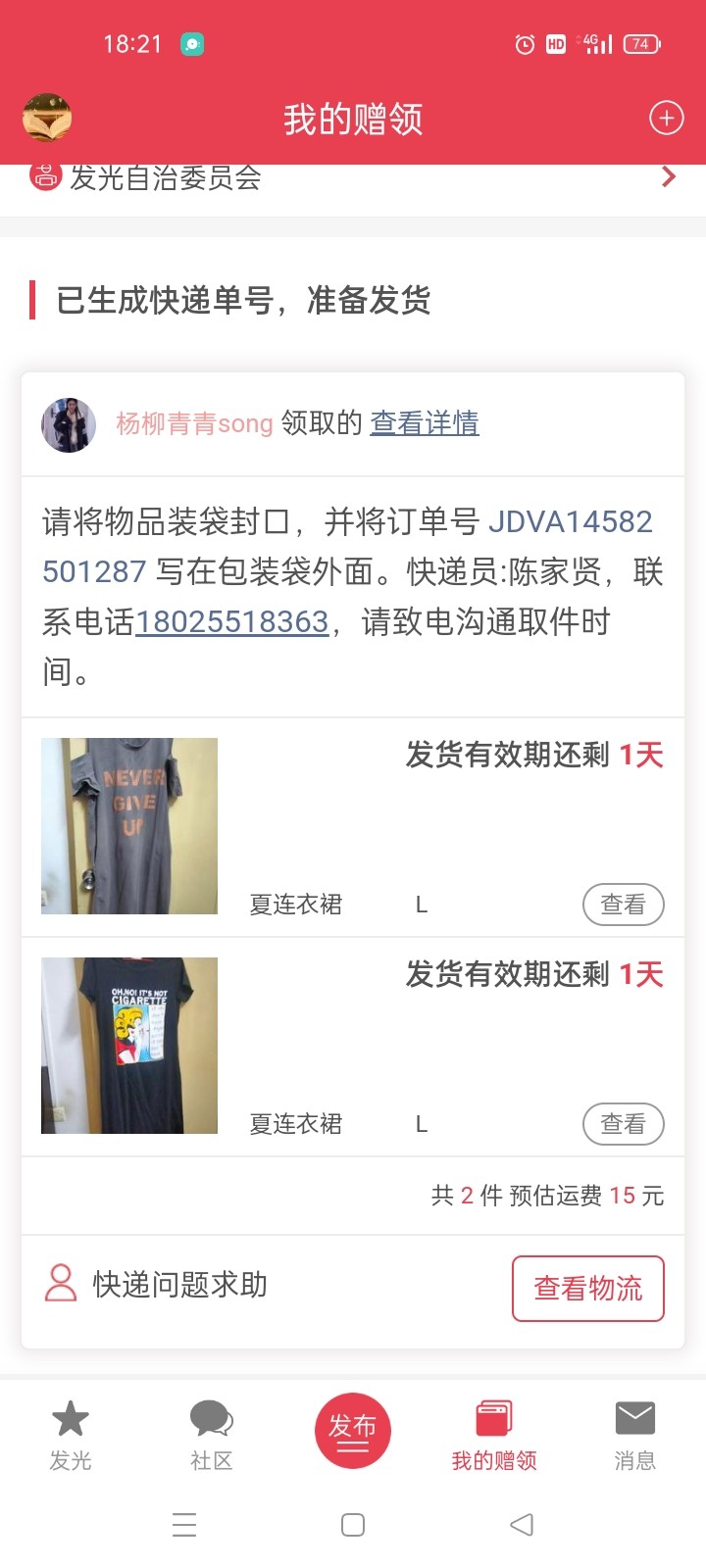The height and width of the screenshot is (1568, 706).
Task: Open 杨柳青青song's profile picture
Action: (69, 424)
